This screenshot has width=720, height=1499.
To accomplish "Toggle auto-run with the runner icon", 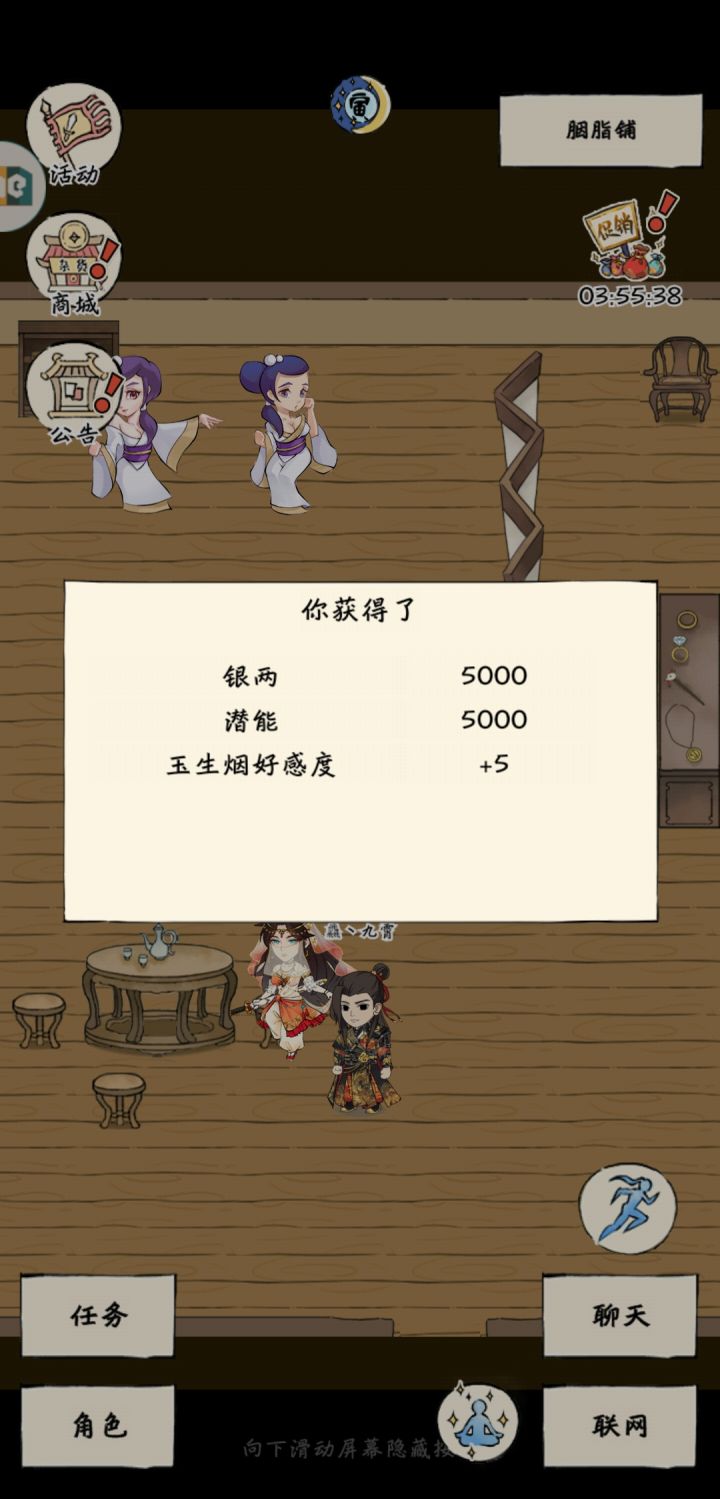I will [630, 1207].
